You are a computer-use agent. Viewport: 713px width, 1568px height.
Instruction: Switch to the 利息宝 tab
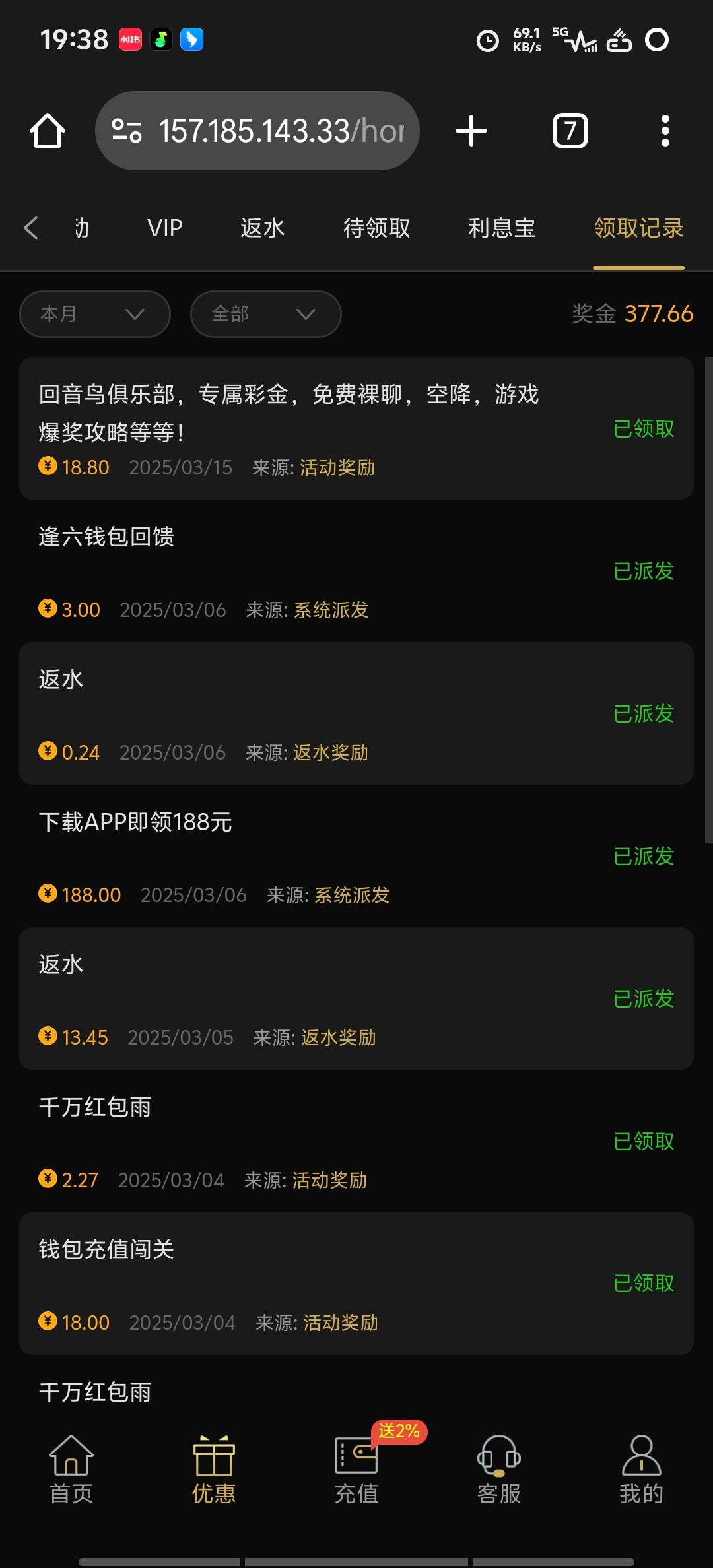click(502, 228)
